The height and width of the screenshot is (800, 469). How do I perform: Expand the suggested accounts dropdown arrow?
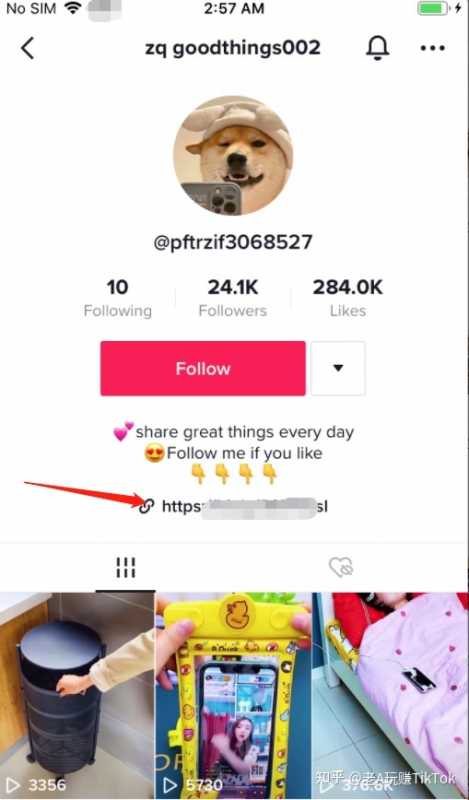tap(338, 368)
